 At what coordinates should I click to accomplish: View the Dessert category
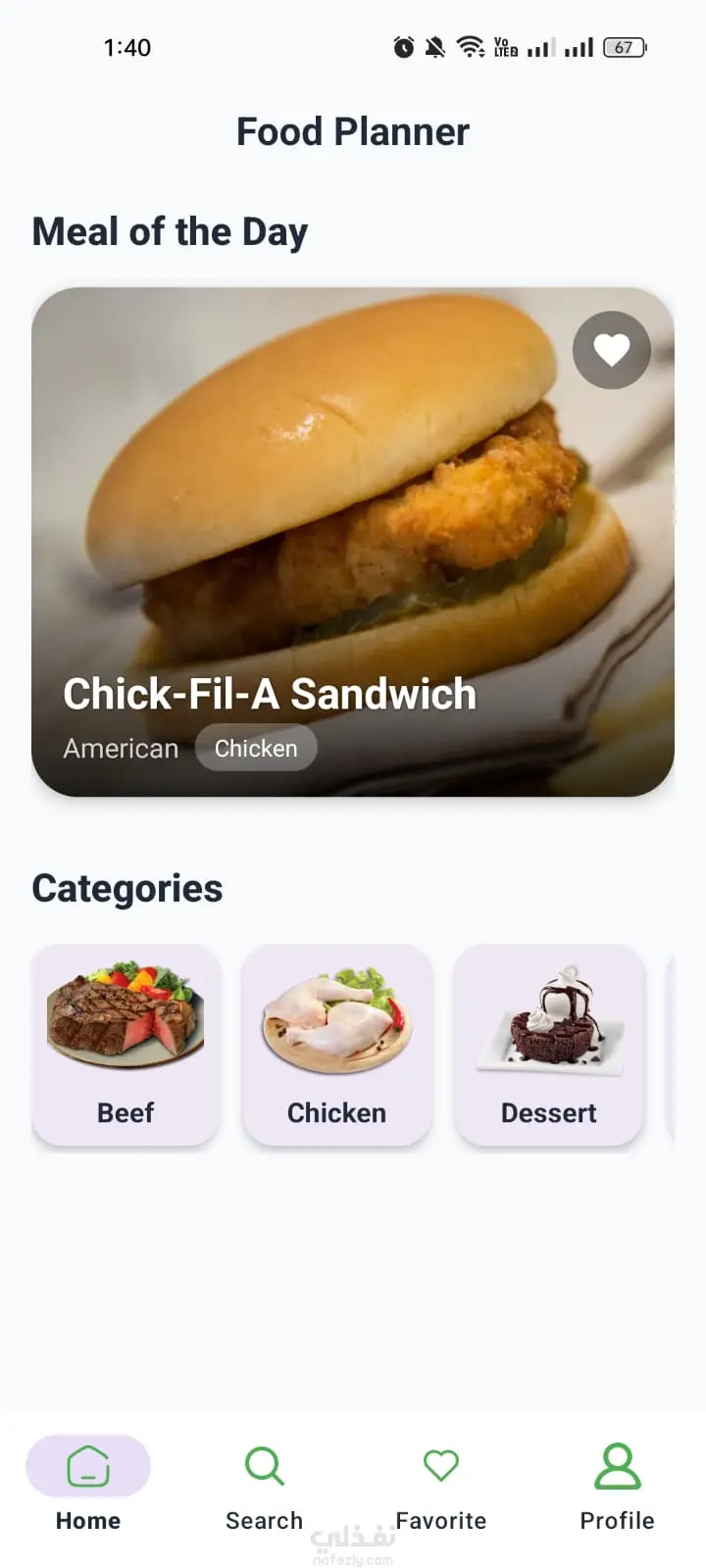(x=548, y=1045)
